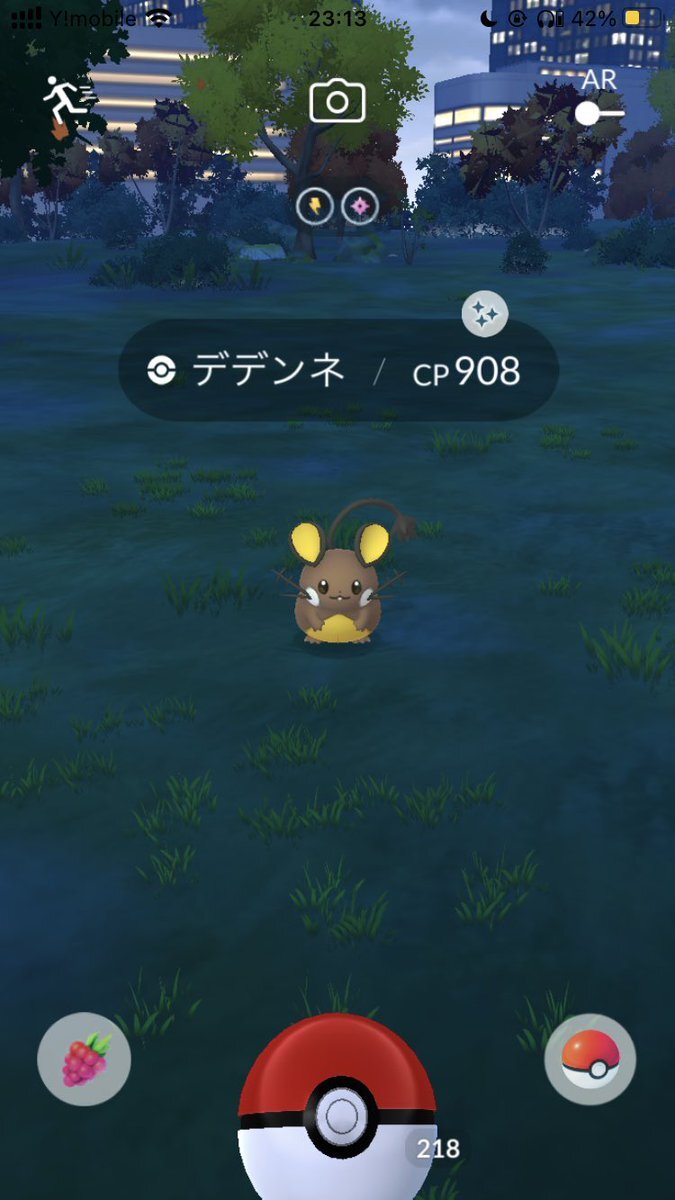Screen dimensions: 675x1200
Task: Tap the fairy type icon
Action: click(x=360, y=207)
